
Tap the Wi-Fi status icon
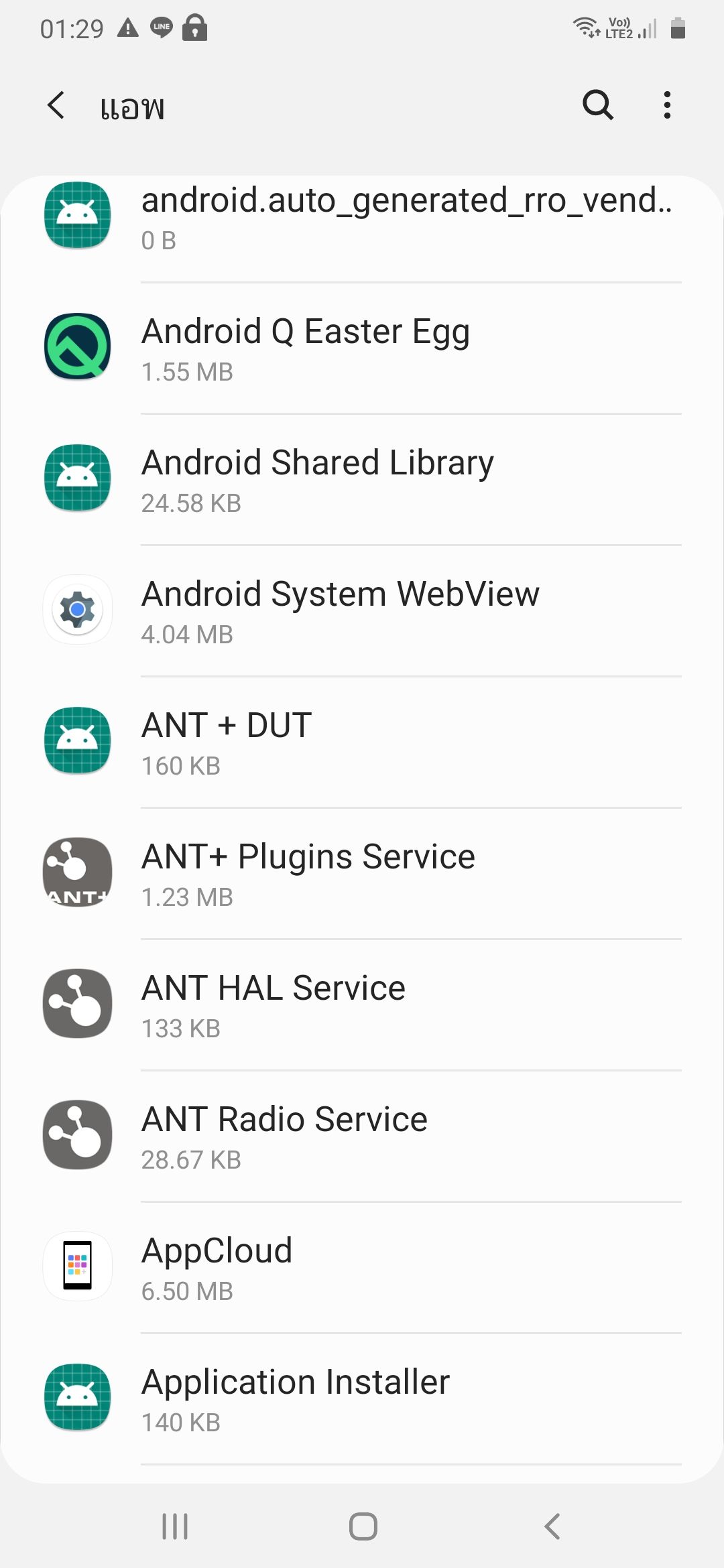585,27
